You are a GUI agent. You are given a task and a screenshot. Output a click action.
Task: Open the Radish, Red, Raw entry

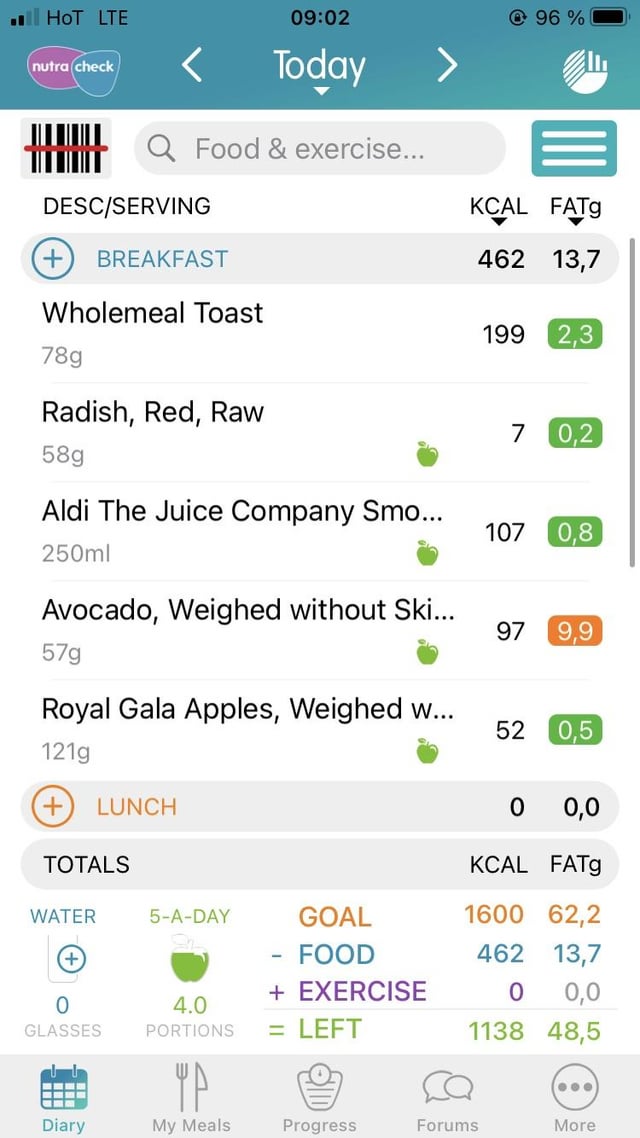tap(319, 433)
